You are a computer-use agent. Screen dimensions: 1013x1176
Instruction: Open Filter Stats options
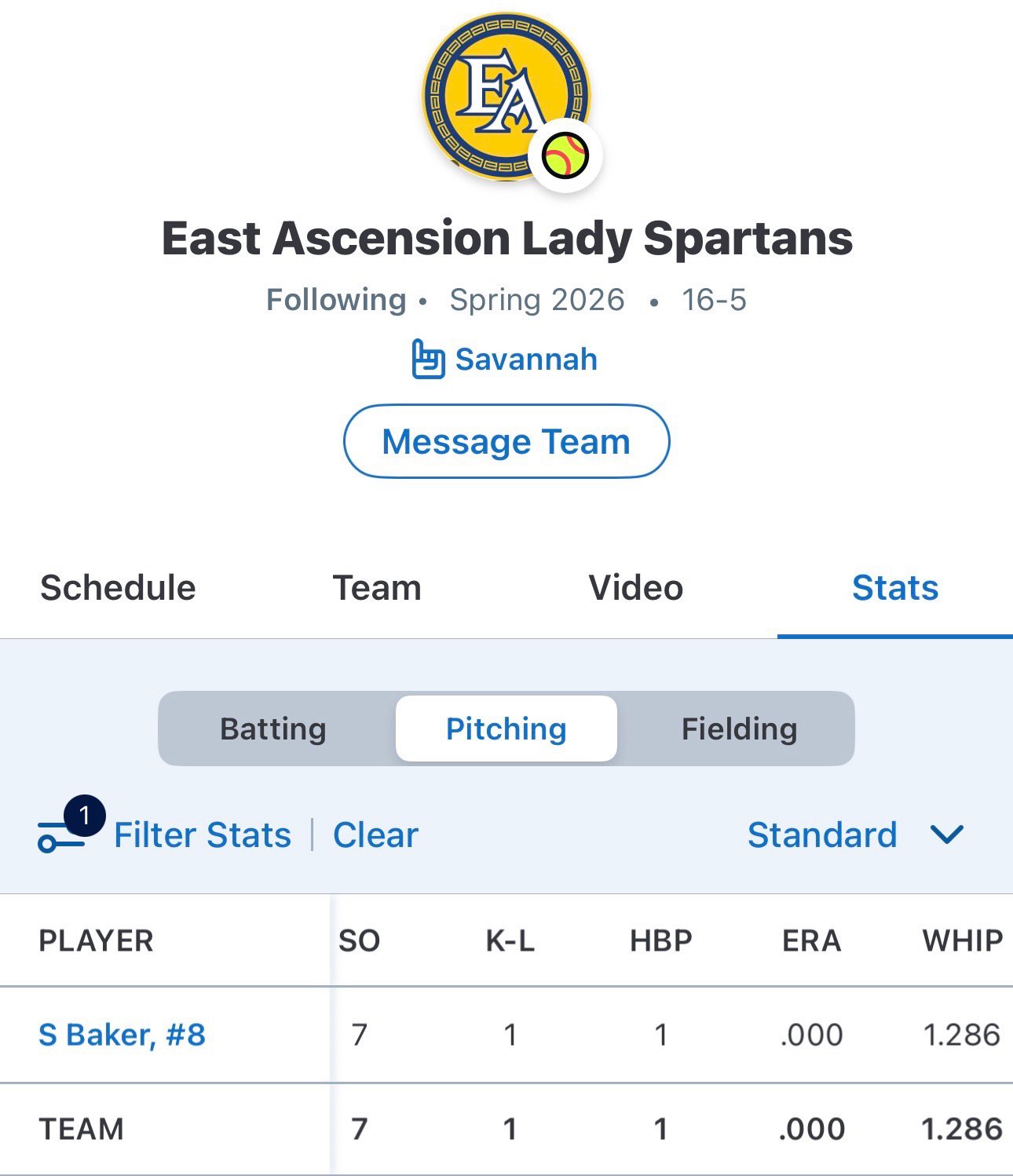(x=201, y=835)
